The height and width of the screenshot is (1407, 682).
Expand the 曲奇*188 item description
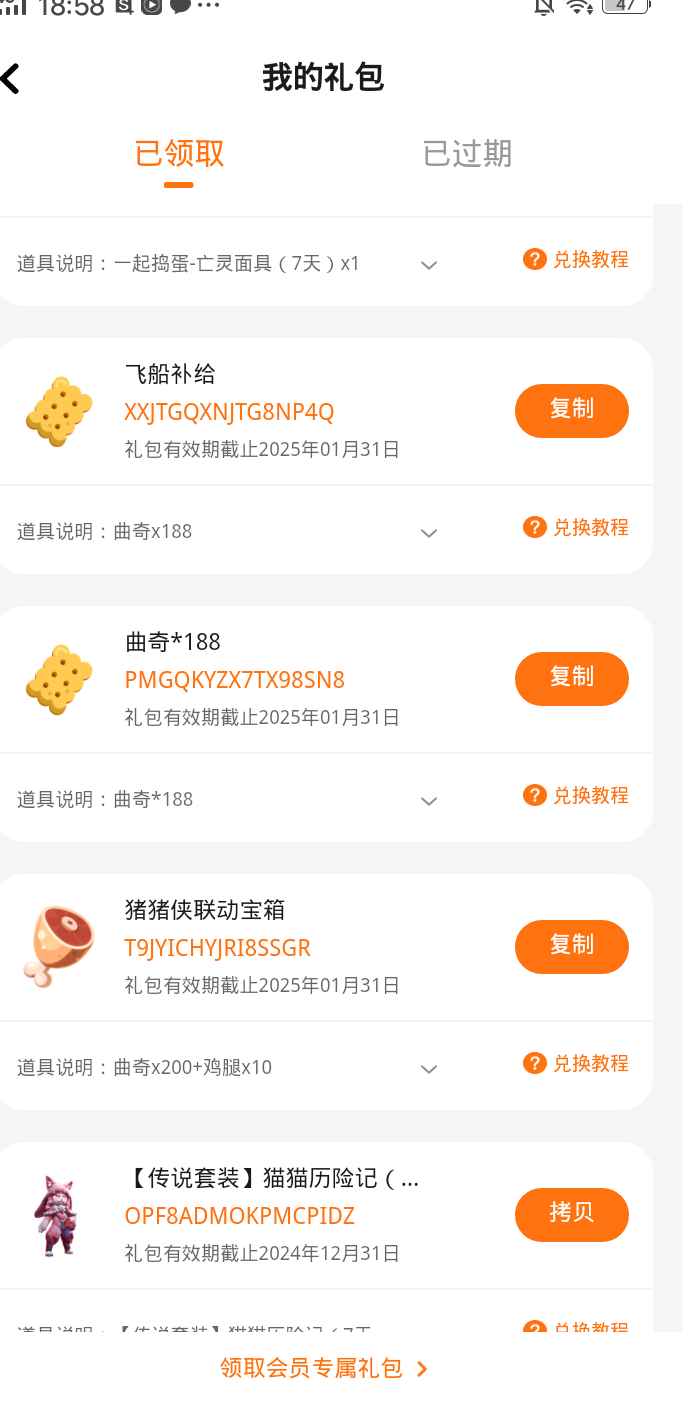point(429,801)
